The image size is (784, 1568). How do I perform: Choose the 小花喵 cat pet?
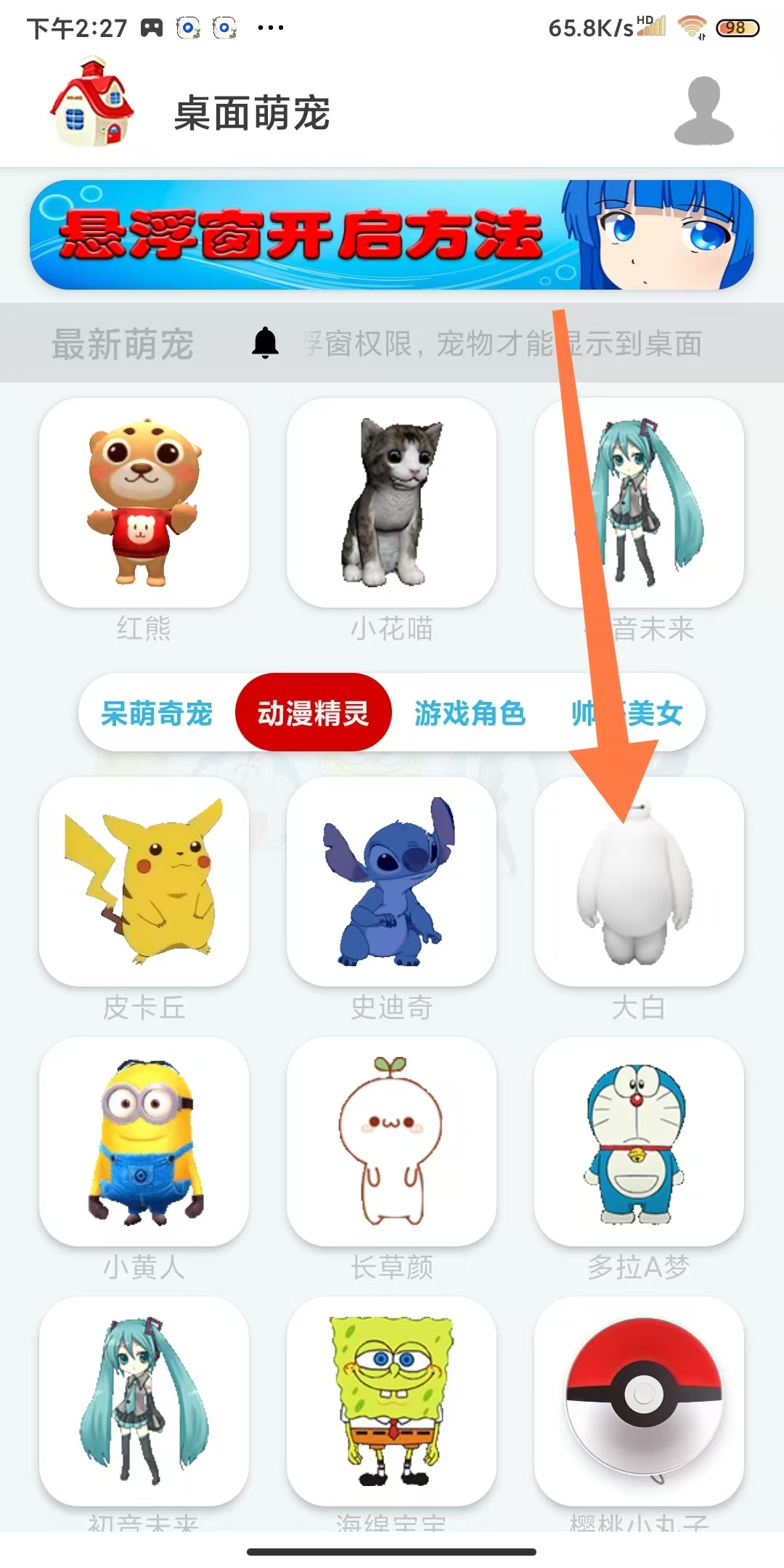tap(391, 502)
